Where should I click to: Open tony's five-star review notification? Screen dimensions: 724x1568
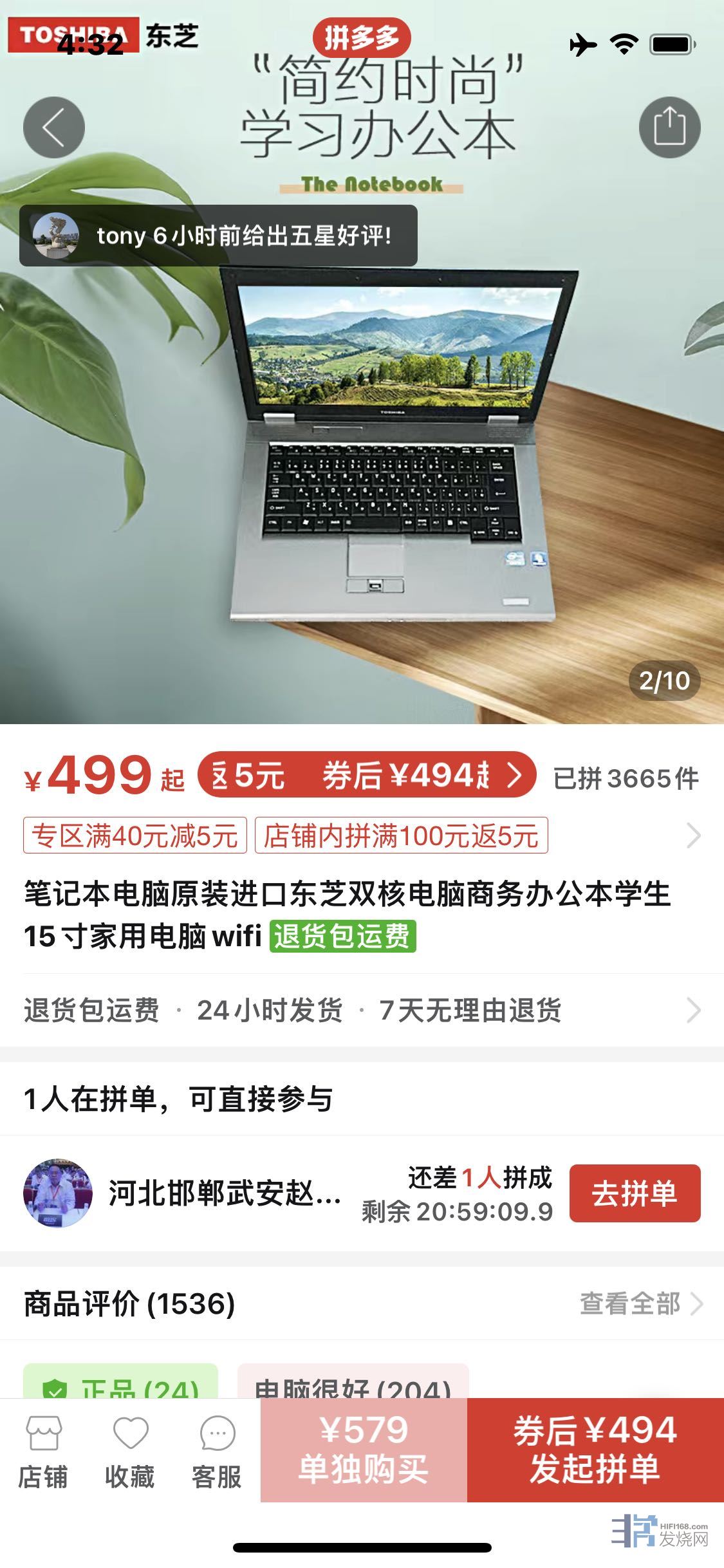pyautogui.click(x=218, y=236)
